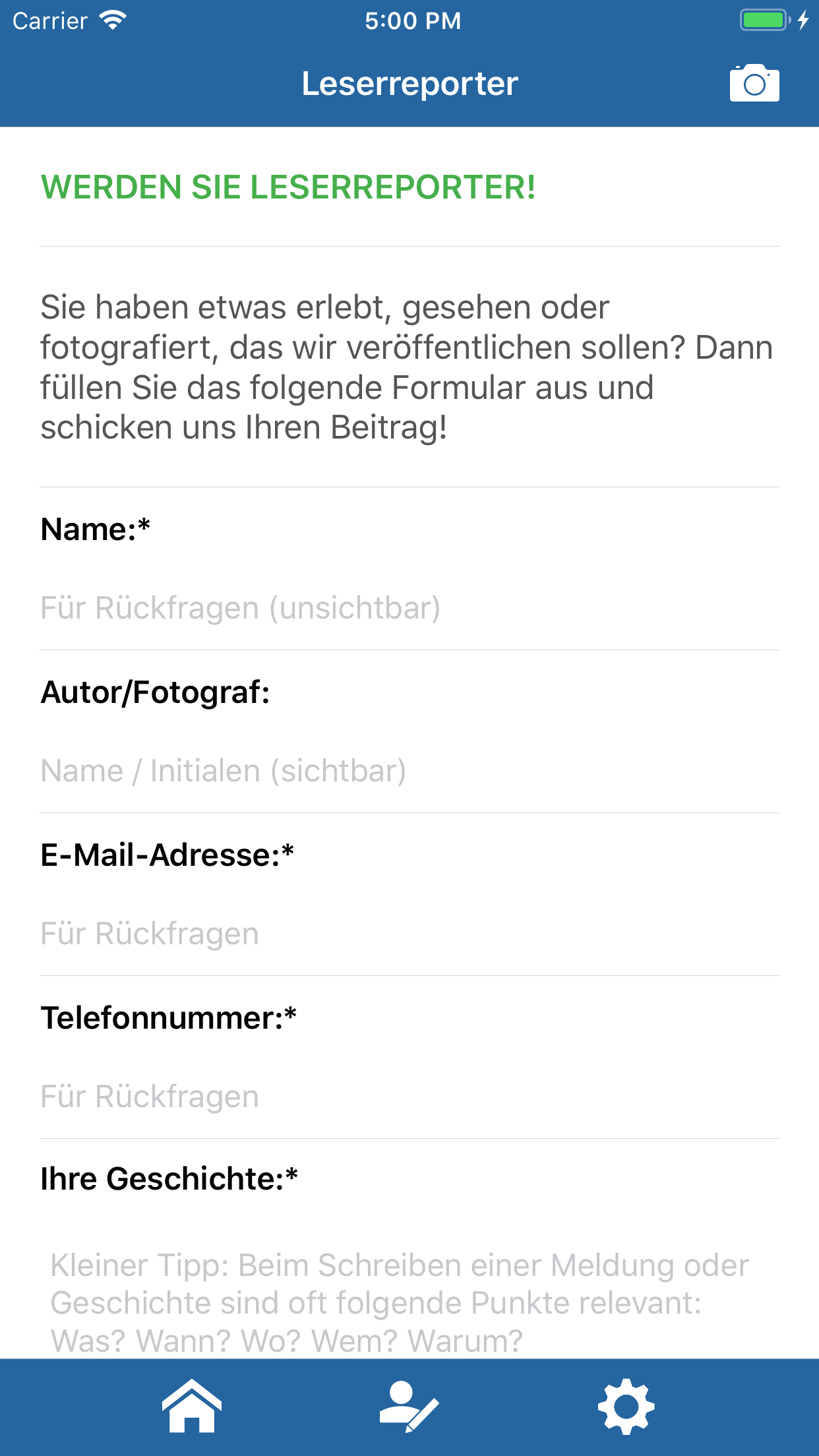Image resolution: width=819 pixels, height=1456 pixels.
Task: Tap the 5:00 PM clock display
Action: (413, 20)
